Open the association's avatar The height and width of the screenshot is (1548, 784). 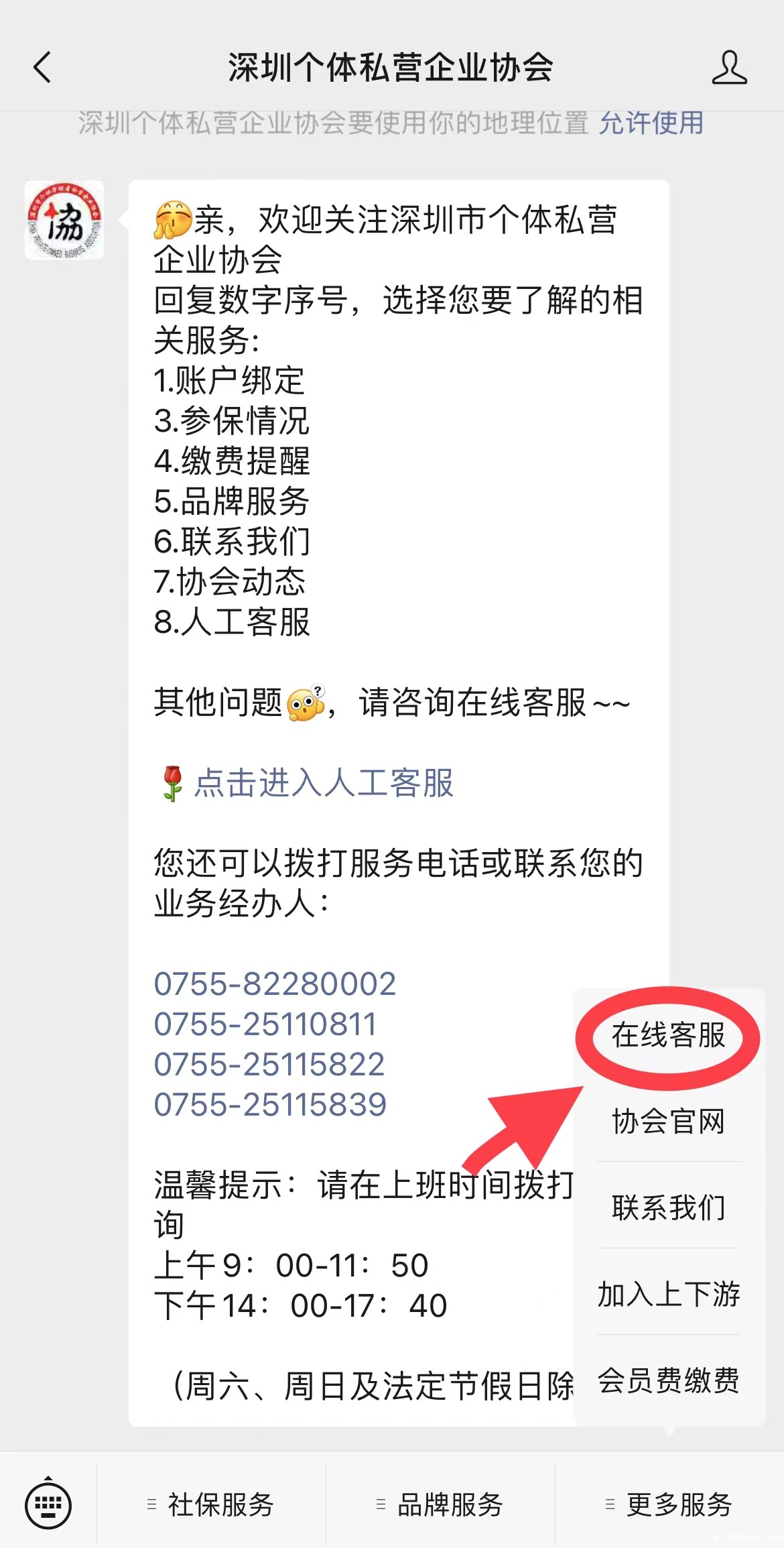64,220
